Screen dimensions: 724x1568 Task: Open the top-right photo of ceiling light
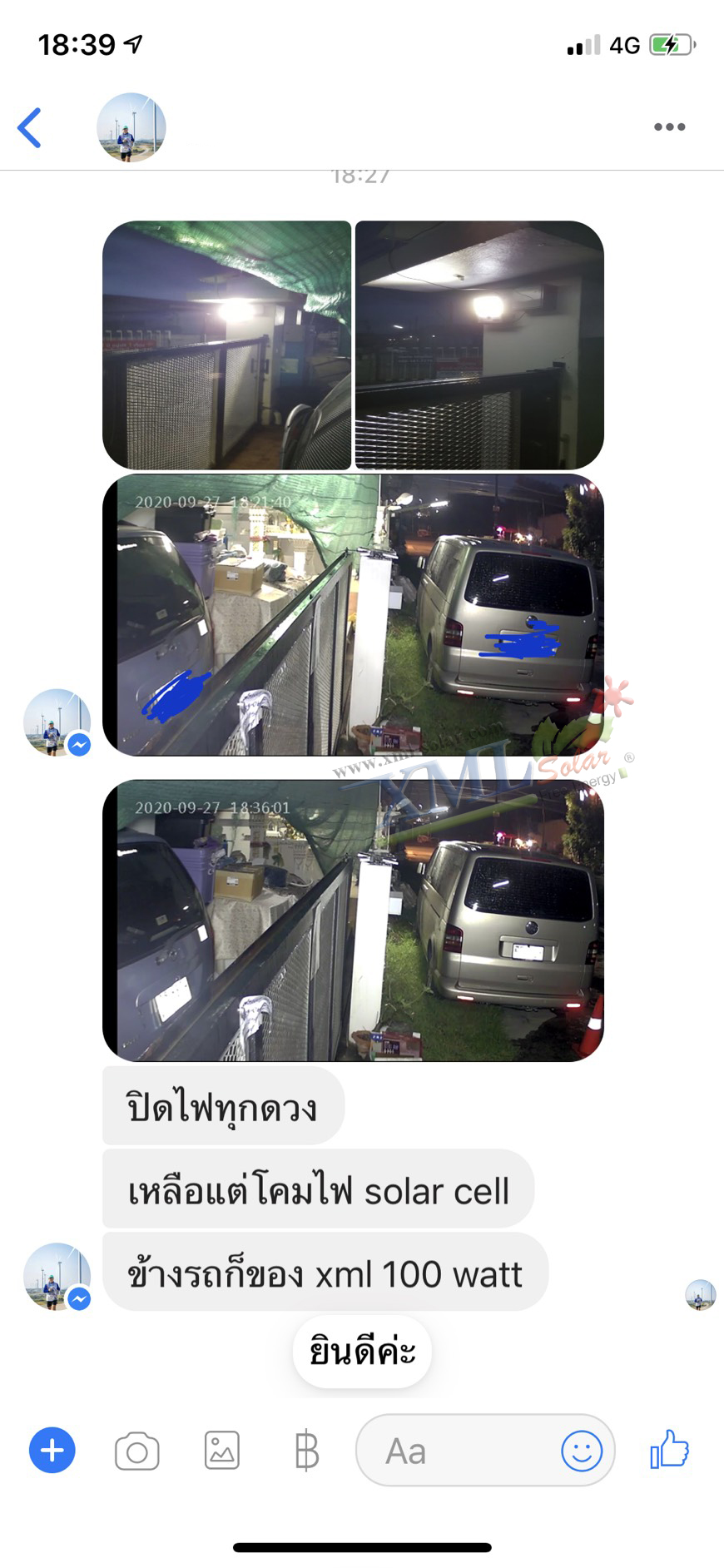click(479, 345)
